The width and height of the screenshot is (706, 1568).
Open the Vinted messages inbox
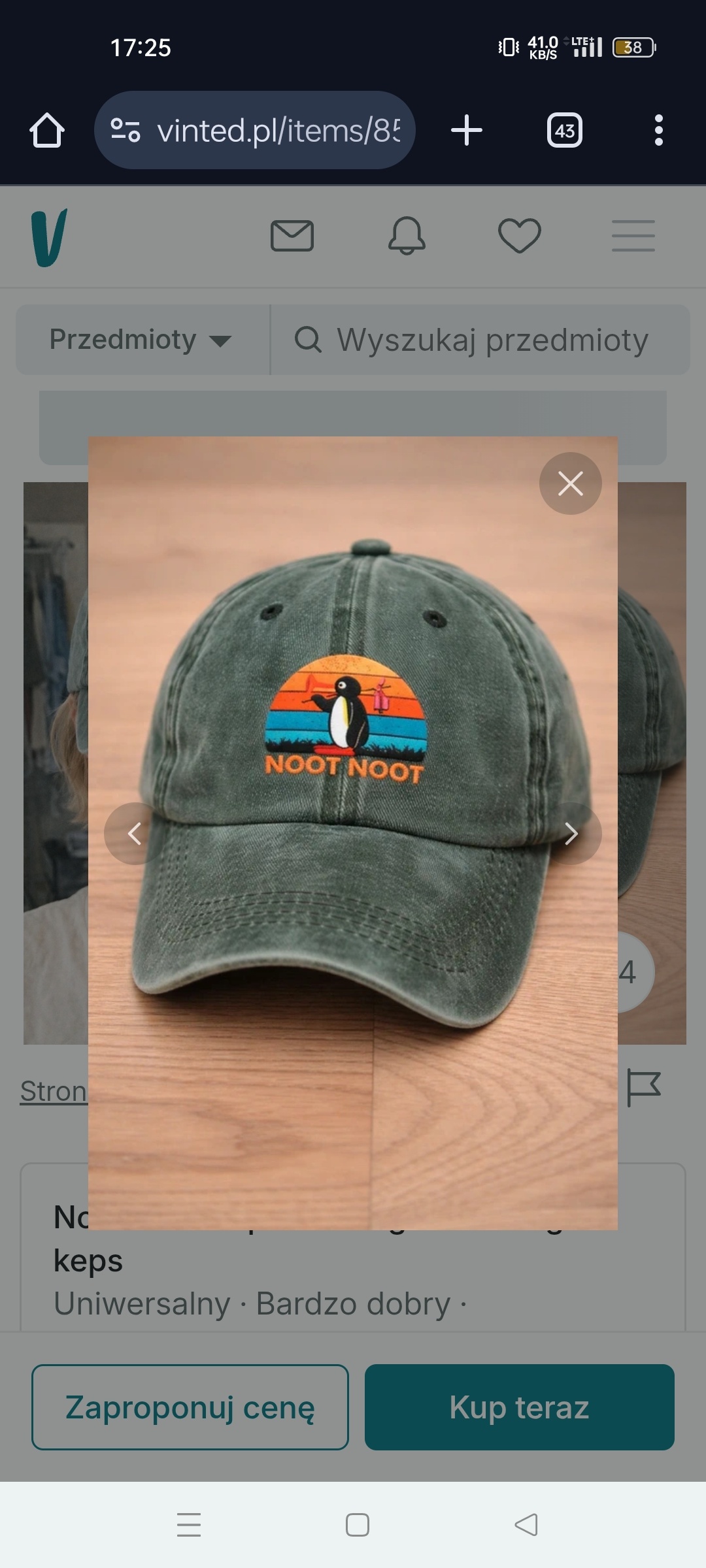click(x=292, y=236)
